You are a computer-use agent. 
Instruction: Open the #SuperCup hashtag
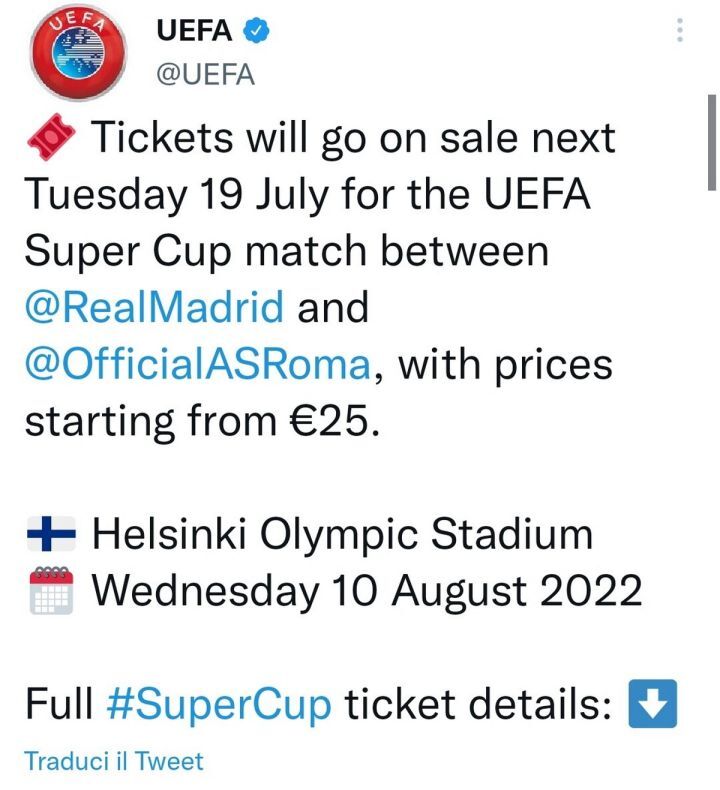tap(217, 706)
